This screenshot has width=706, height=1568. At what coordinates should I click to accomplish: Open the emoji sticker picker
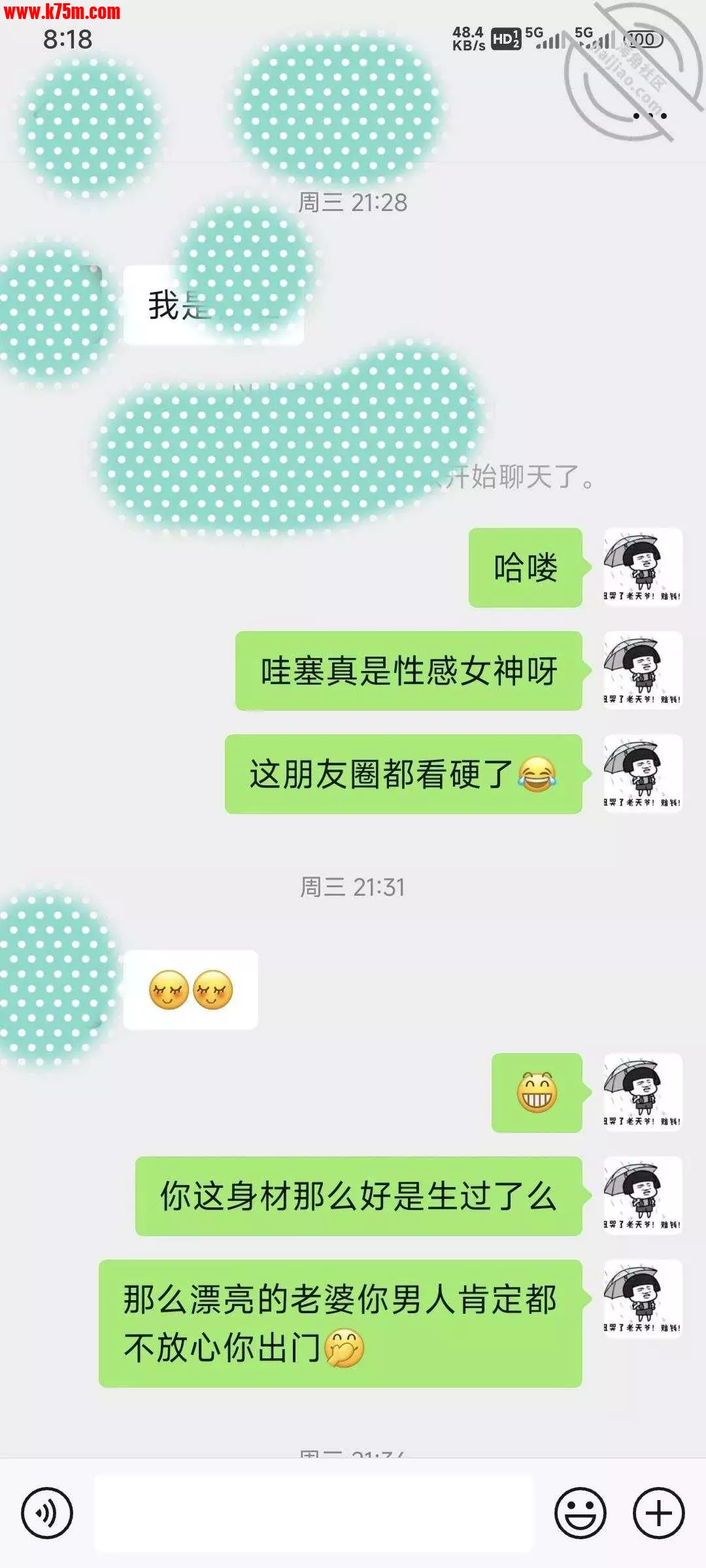coord(580,1513)
